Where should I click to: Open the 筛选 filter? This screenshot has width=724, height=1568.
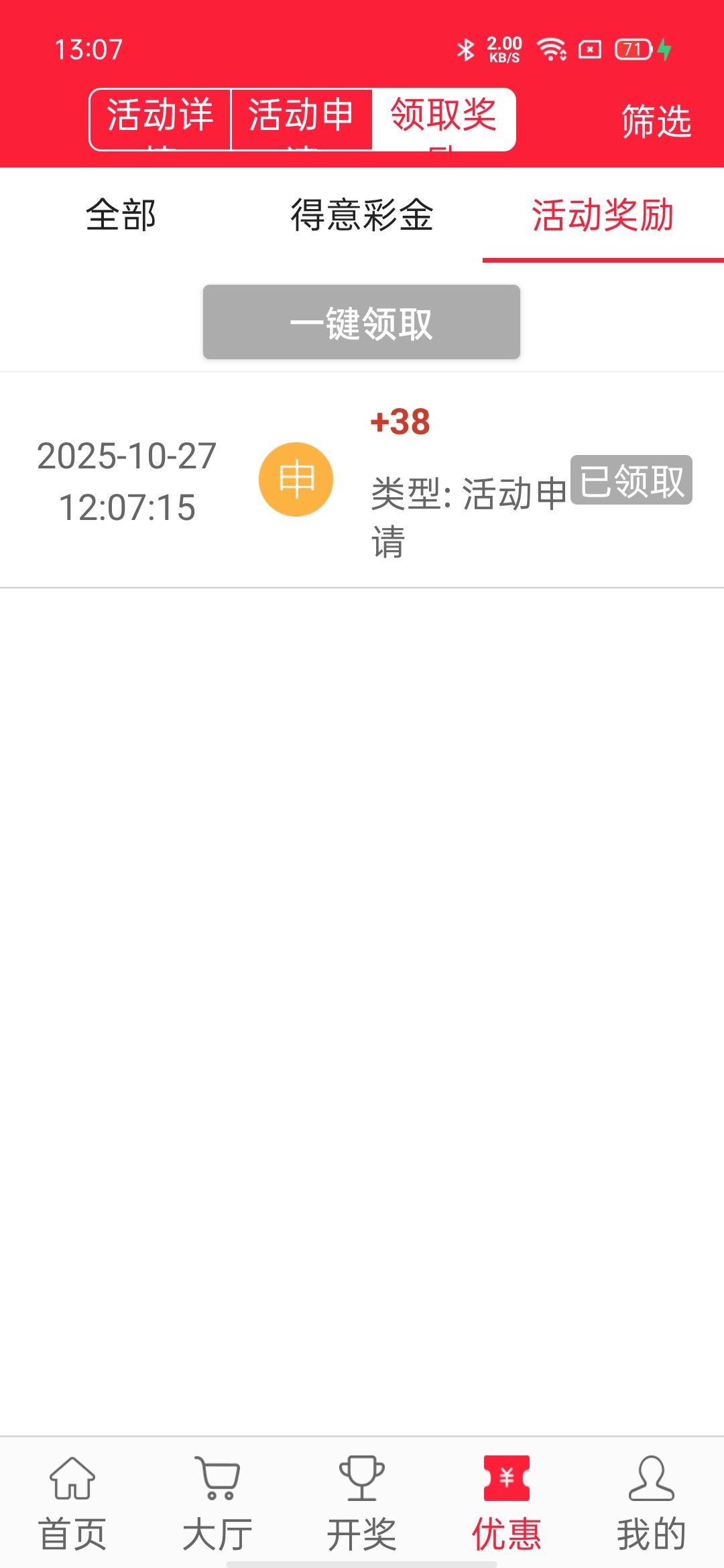[x=656, y=121]
